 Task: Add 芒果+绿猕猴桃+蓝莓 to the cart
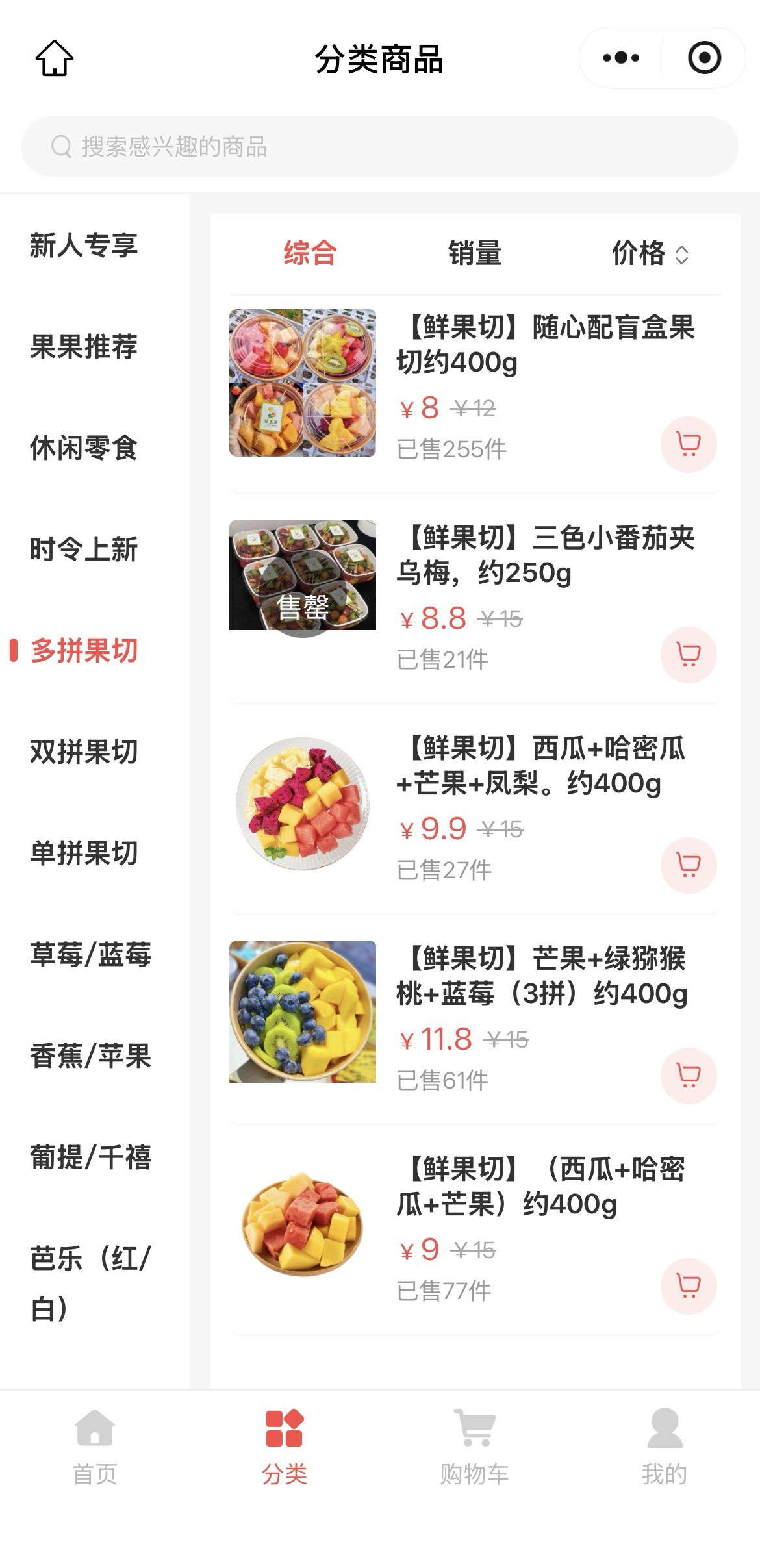click(x=689, y=1076)
